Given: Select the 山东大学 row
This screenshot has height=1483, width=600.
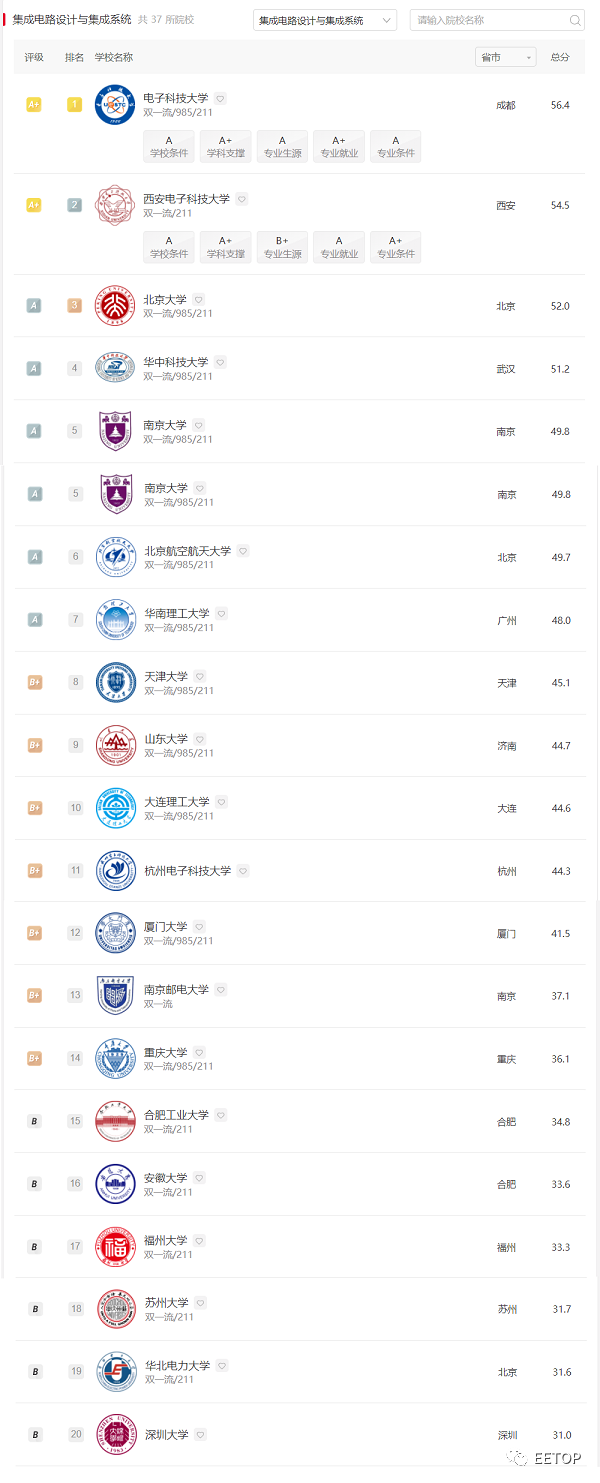Looking at the screenshot, I should 166,739.
